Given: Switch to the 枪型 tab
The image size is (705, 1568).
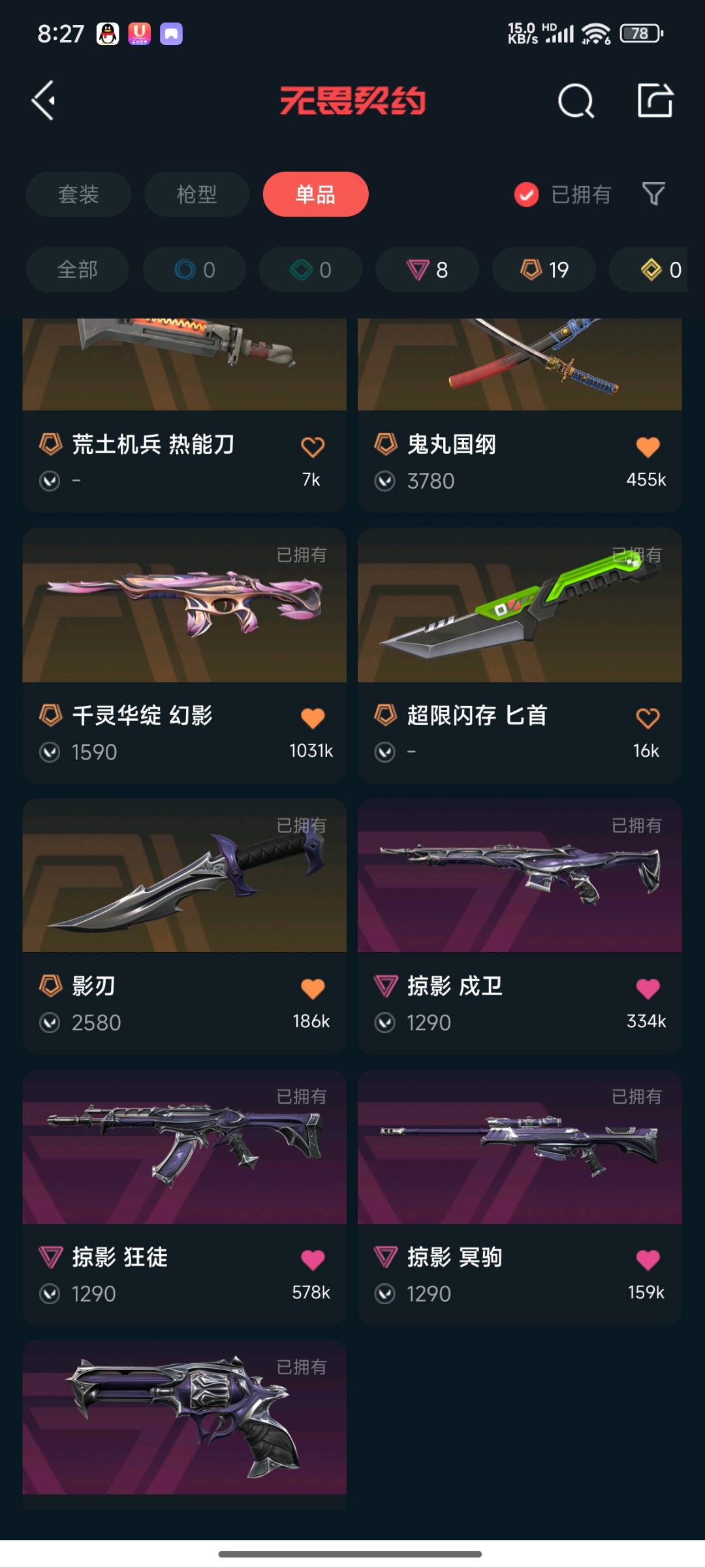Looking at the screenshot, I should tap(196, 194).
